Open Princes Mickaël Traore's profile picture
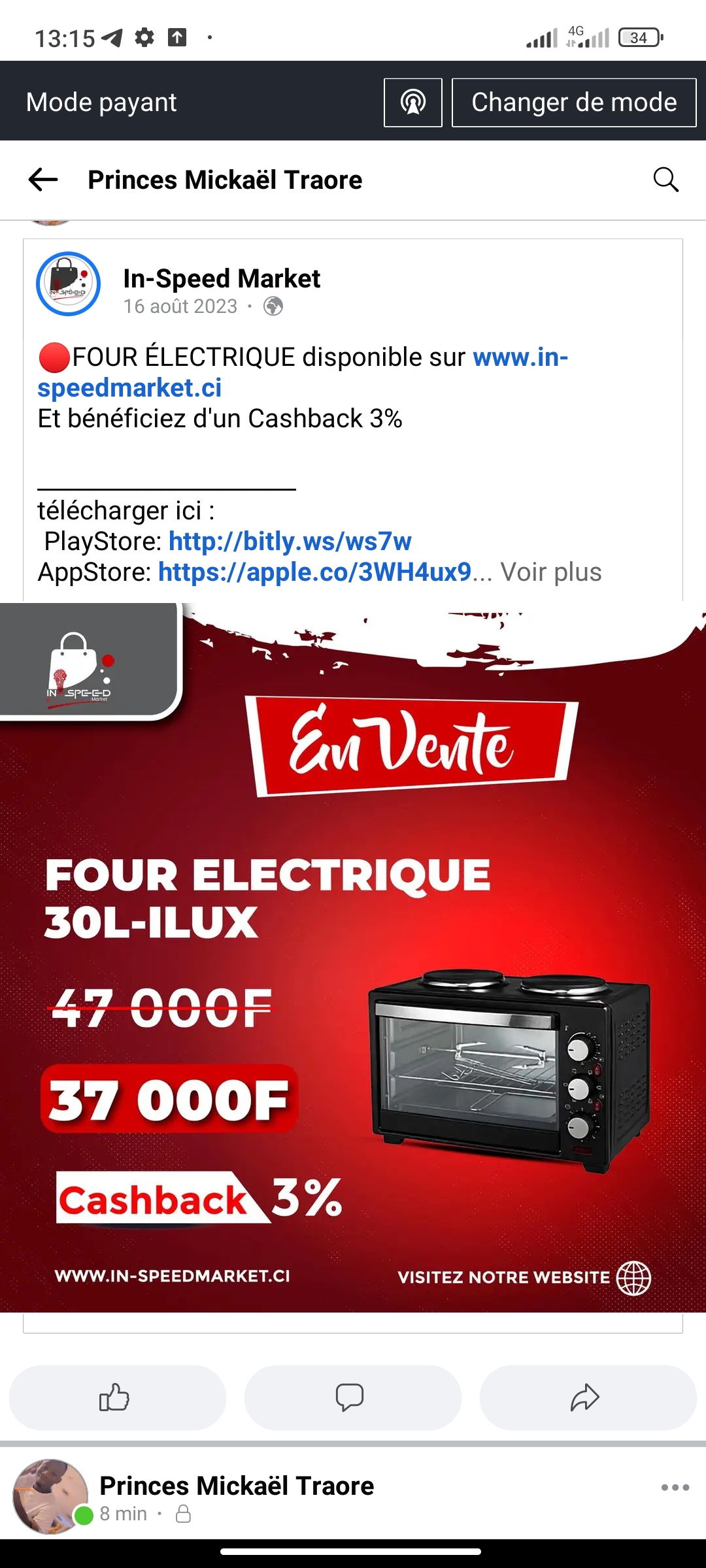 click(x=51, y=1496)
